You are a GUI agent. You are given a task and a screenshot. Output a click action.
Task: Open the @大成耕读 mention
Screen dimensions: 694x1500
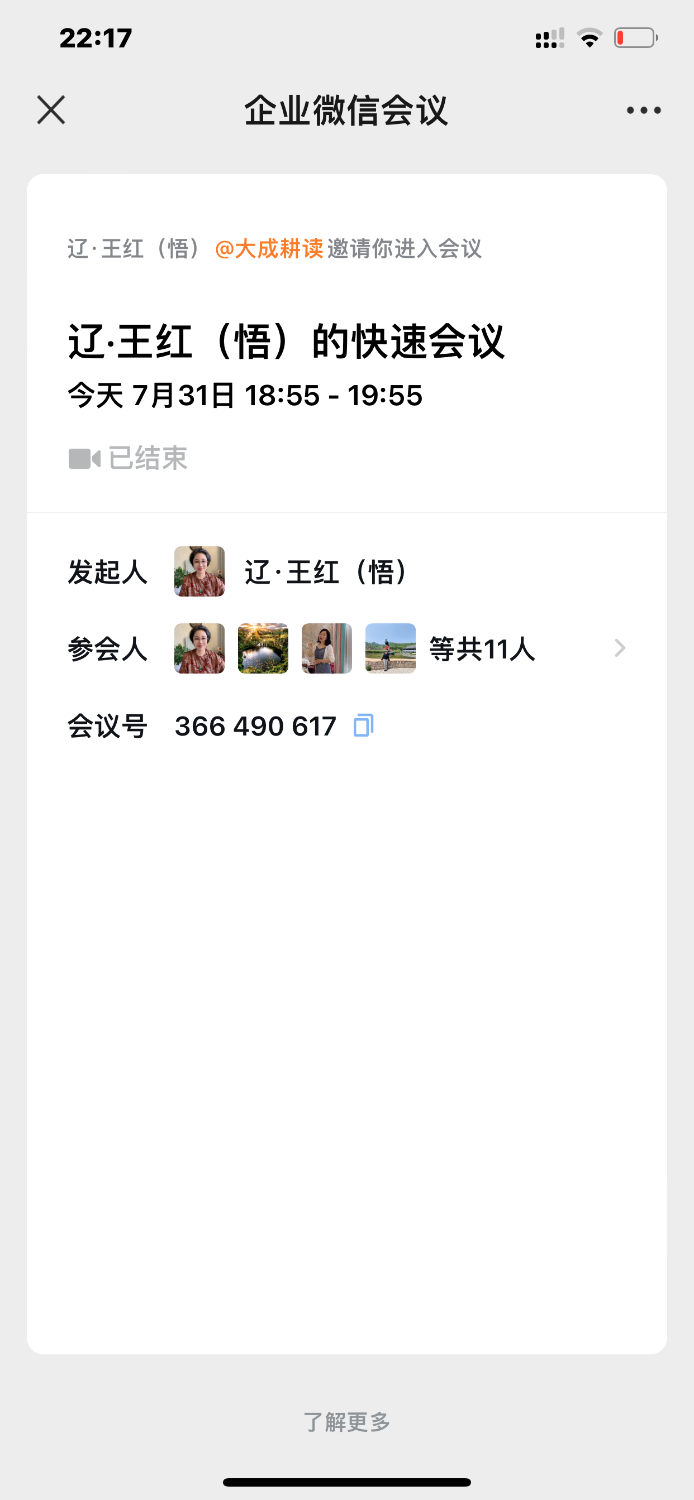tap(269, 249)
